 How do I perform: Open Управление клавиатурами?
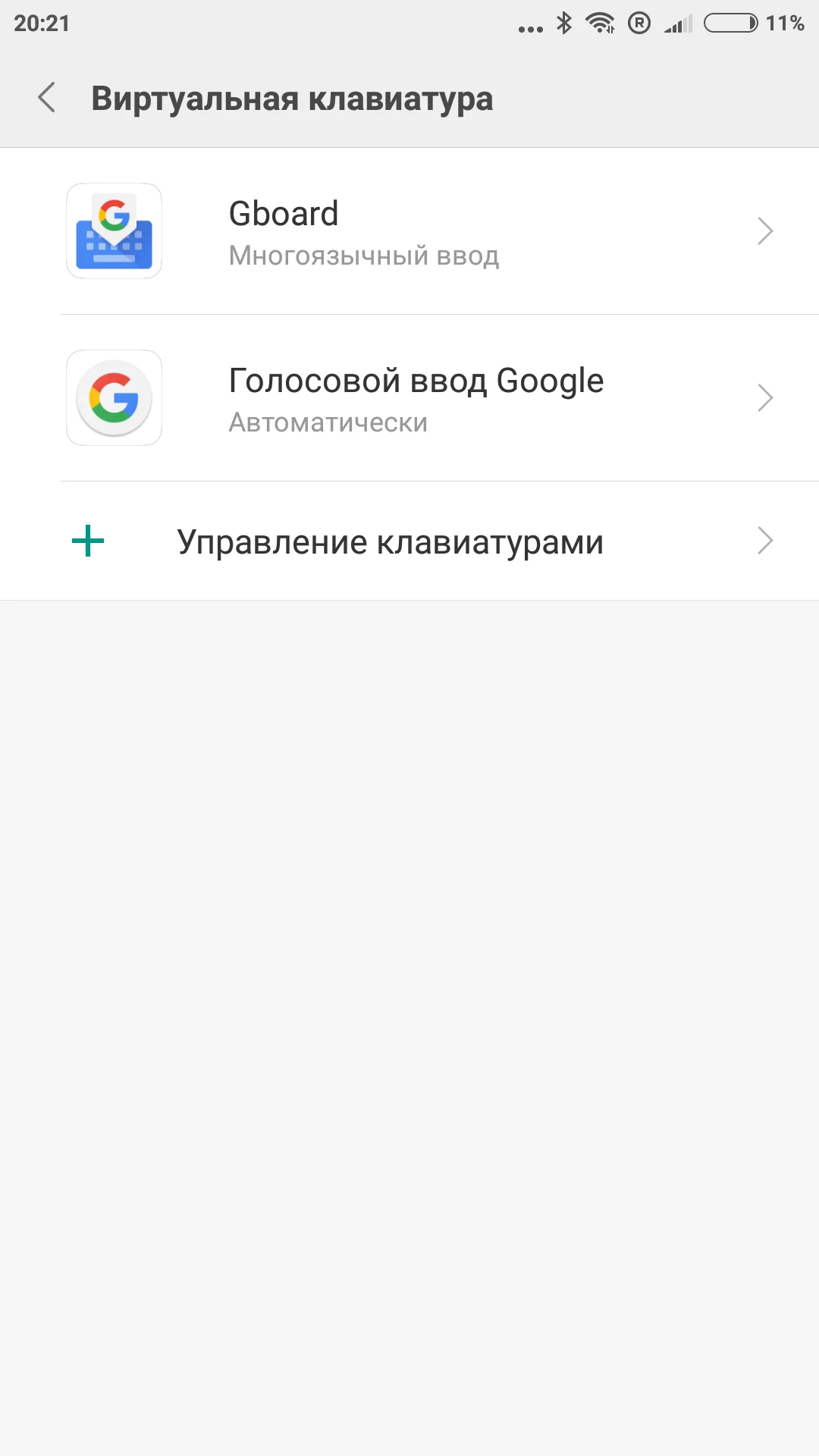pyautogui.click(x=390, y=541)
